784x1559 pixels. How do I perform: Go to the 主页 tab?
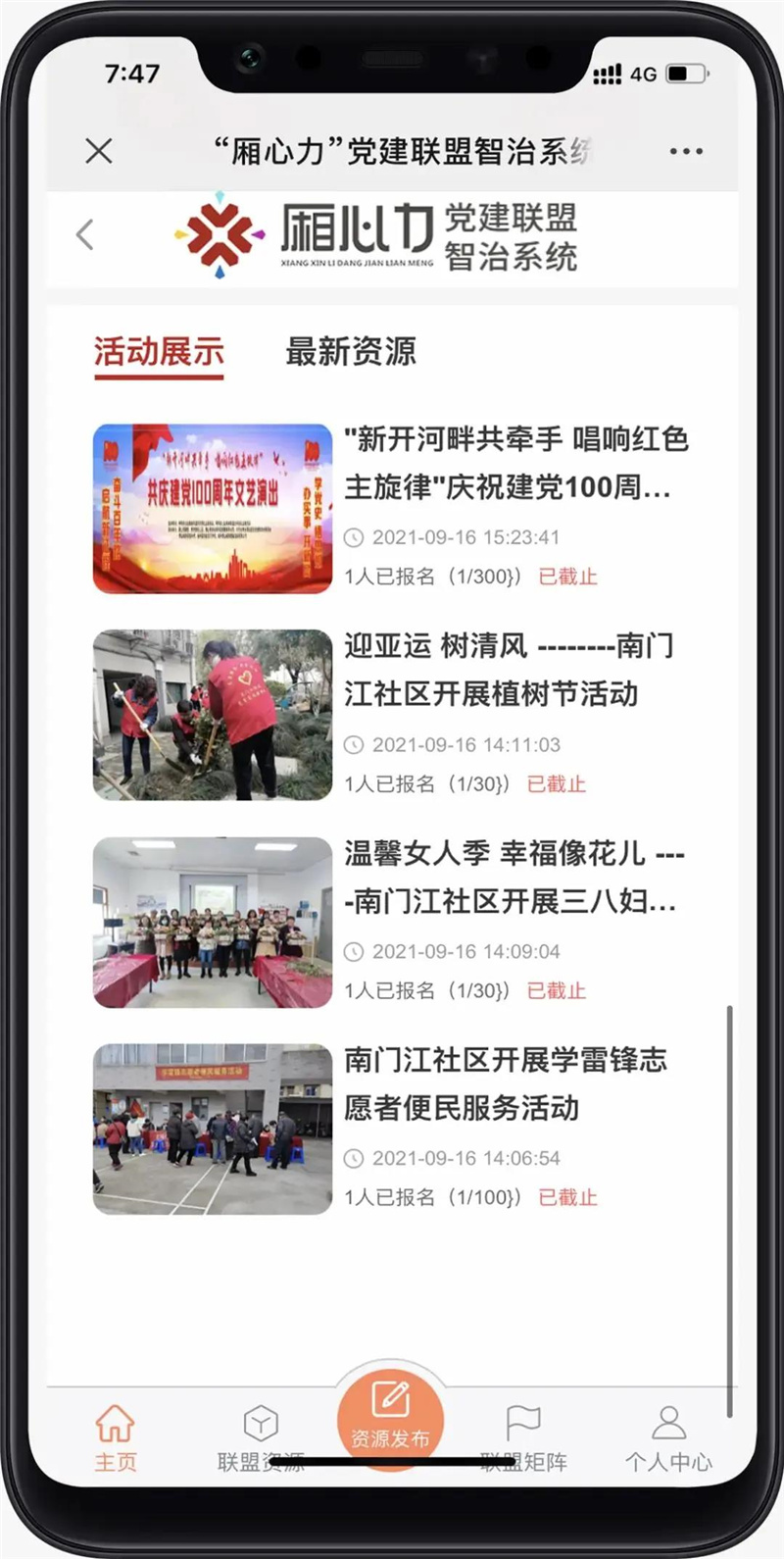click(x=116, y=1436)
